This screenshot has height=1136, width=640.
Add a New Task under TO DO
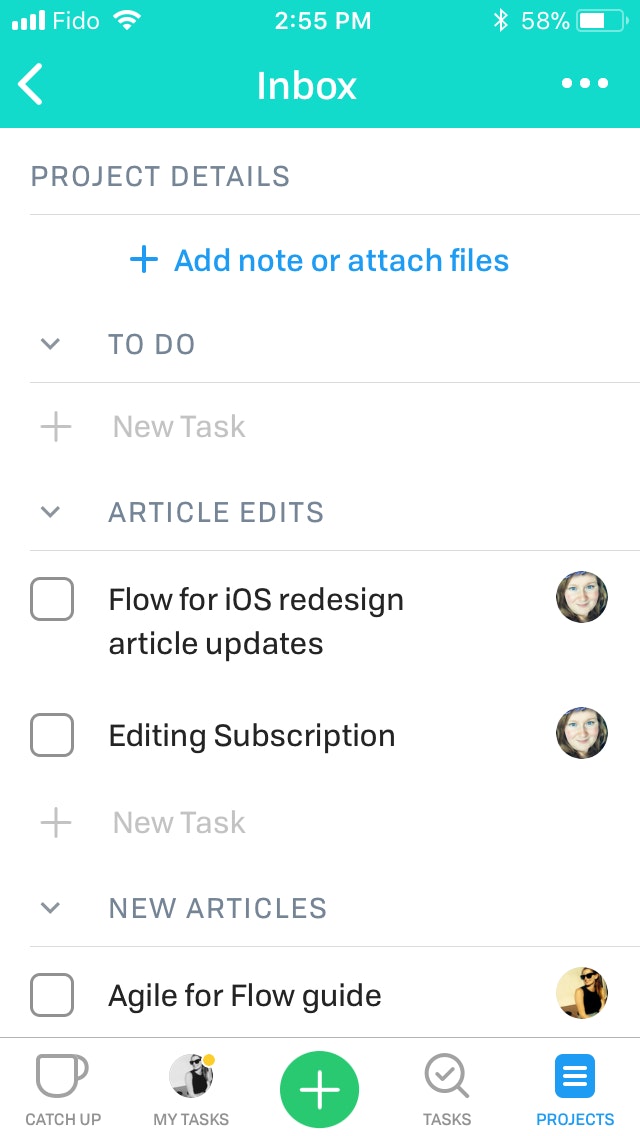[178, 427]
